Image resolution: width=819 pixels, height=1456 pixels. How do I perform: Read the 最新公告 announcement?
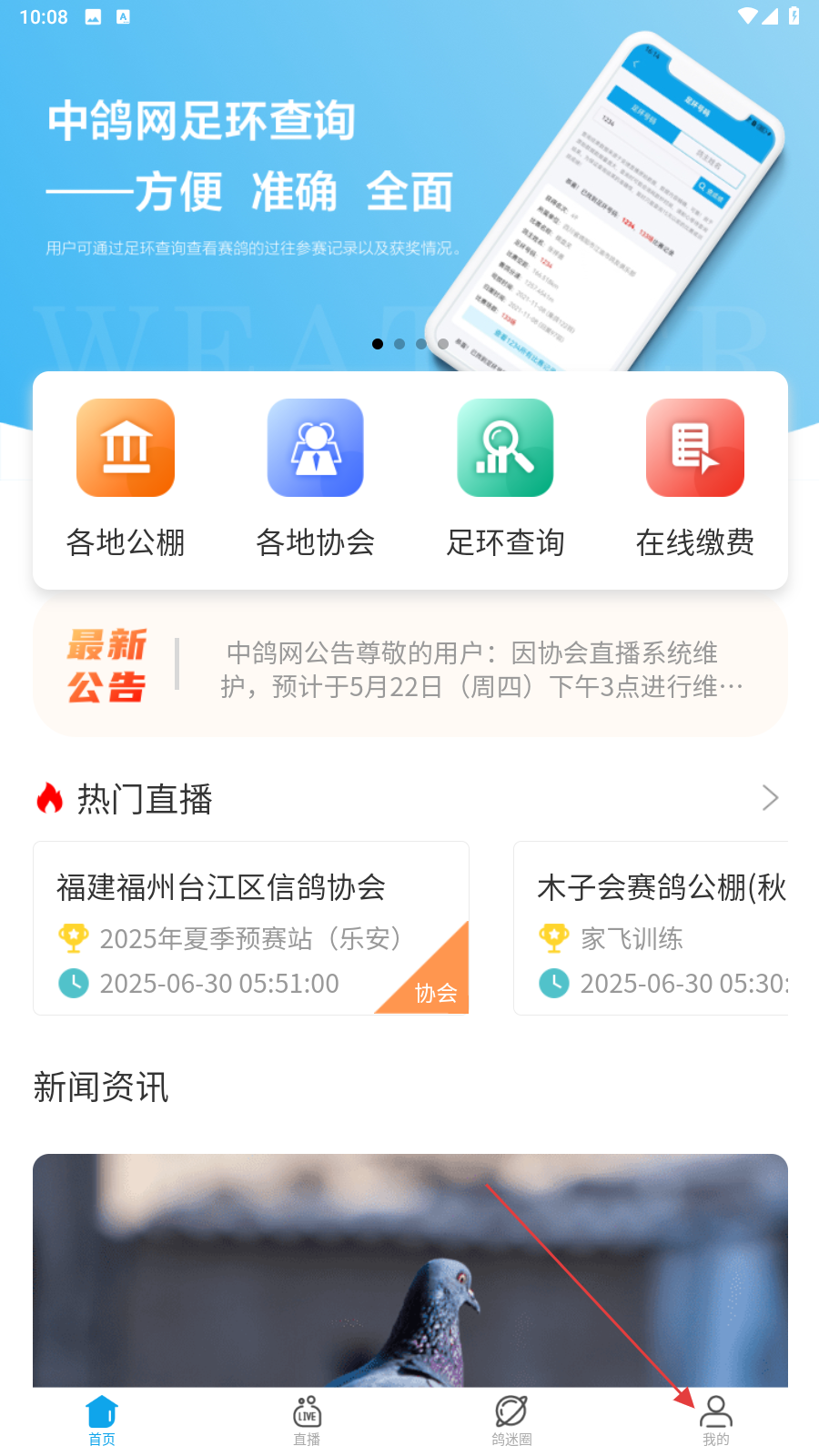pyautogui.click(x=480, y=669)
